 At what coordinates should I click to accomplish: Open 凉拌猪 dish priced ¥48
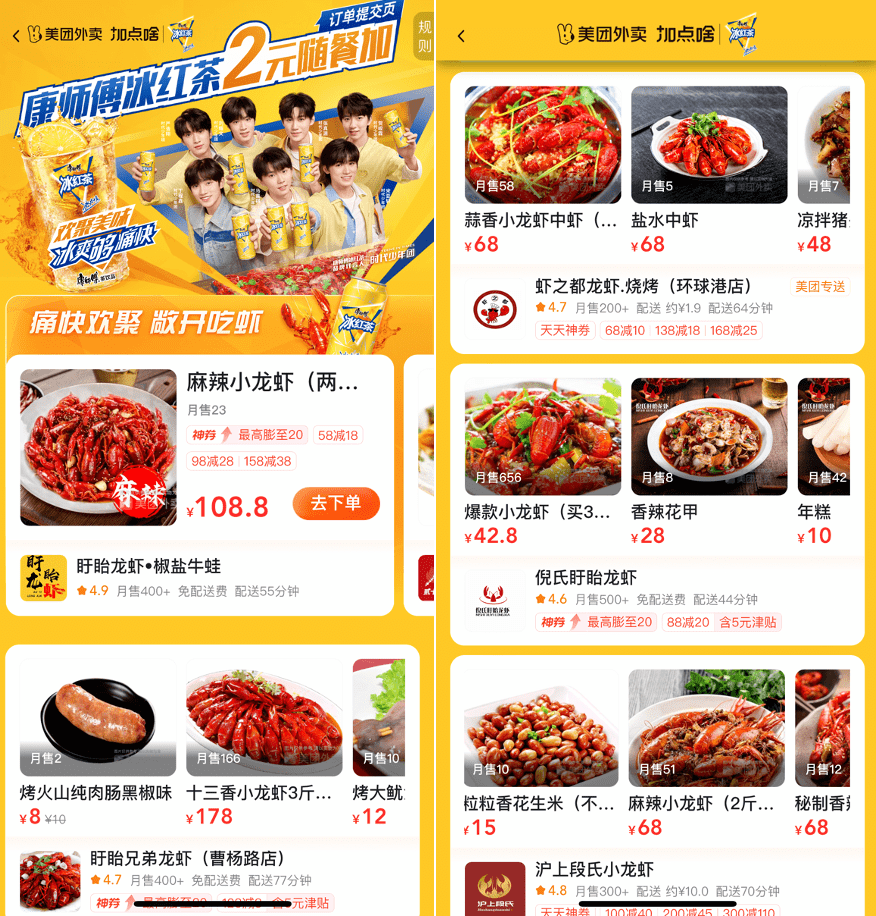(824, 145)
